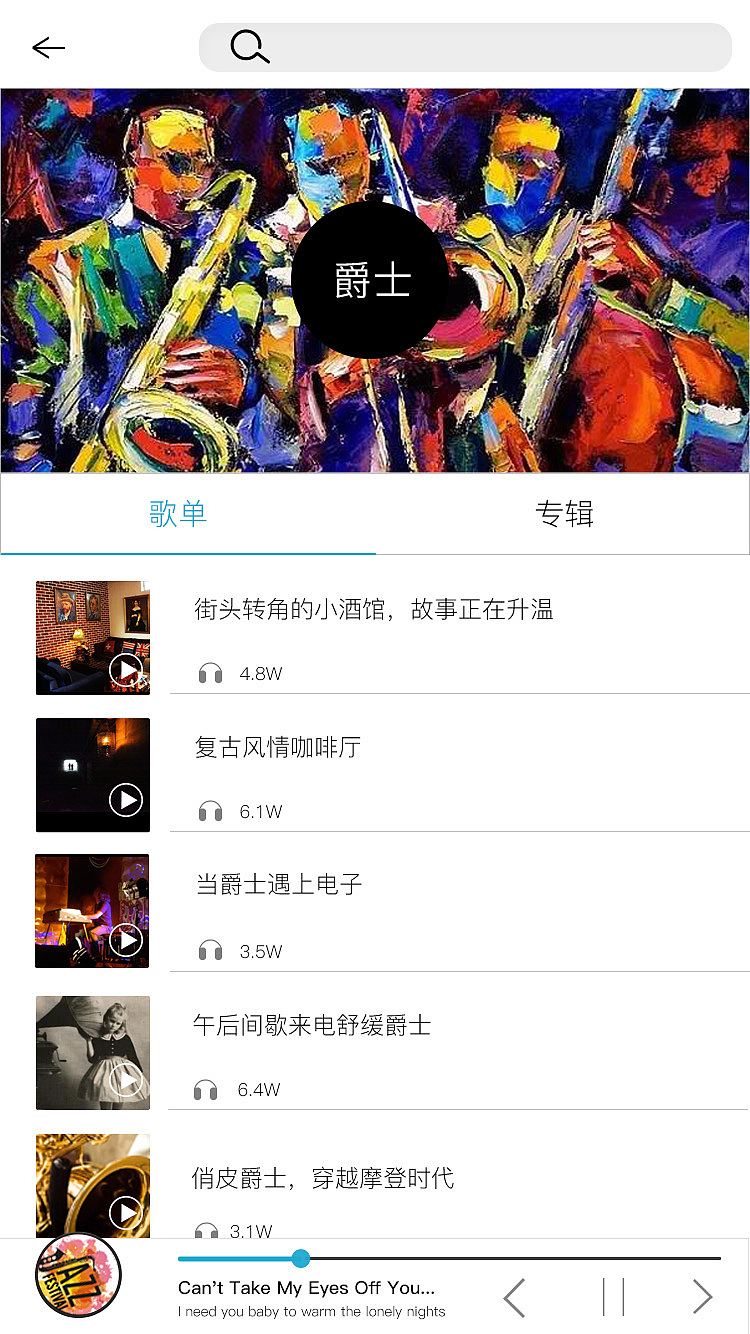Go back using the top-left arrow
The image size is (750, 1334).
tap(48, 48)
